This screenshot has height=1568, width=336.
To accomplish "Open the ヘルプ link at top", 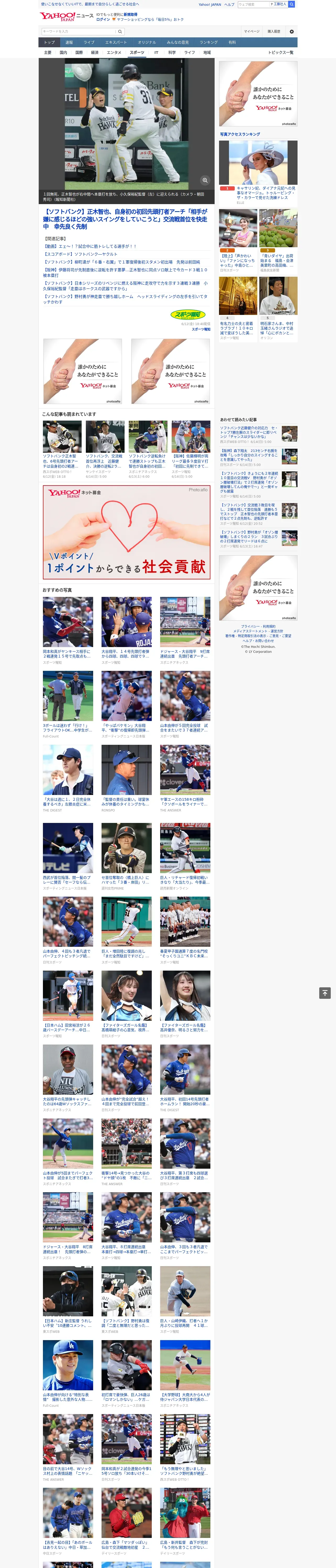I will tap(229, 4).
